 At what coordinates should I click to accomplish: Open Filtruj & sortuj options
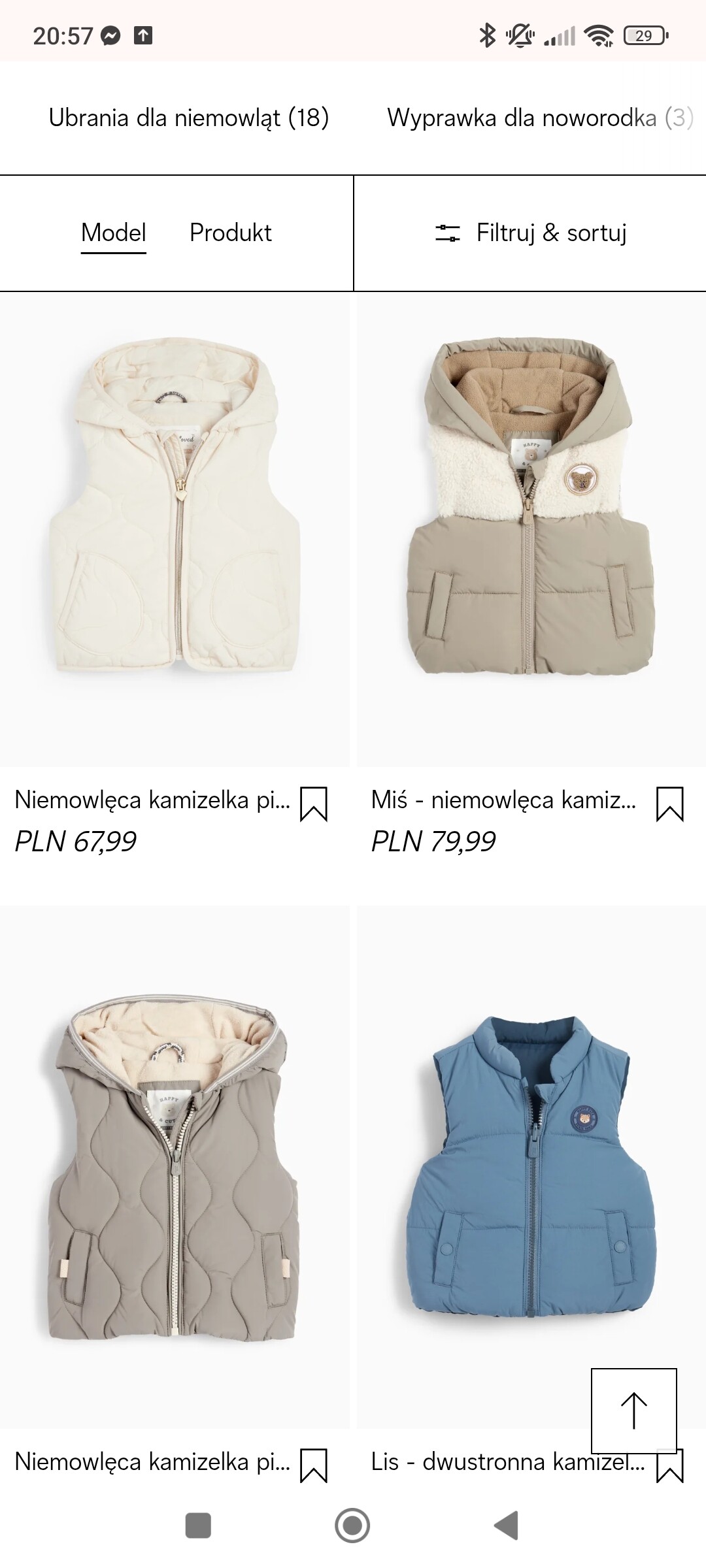pos(530,233)
